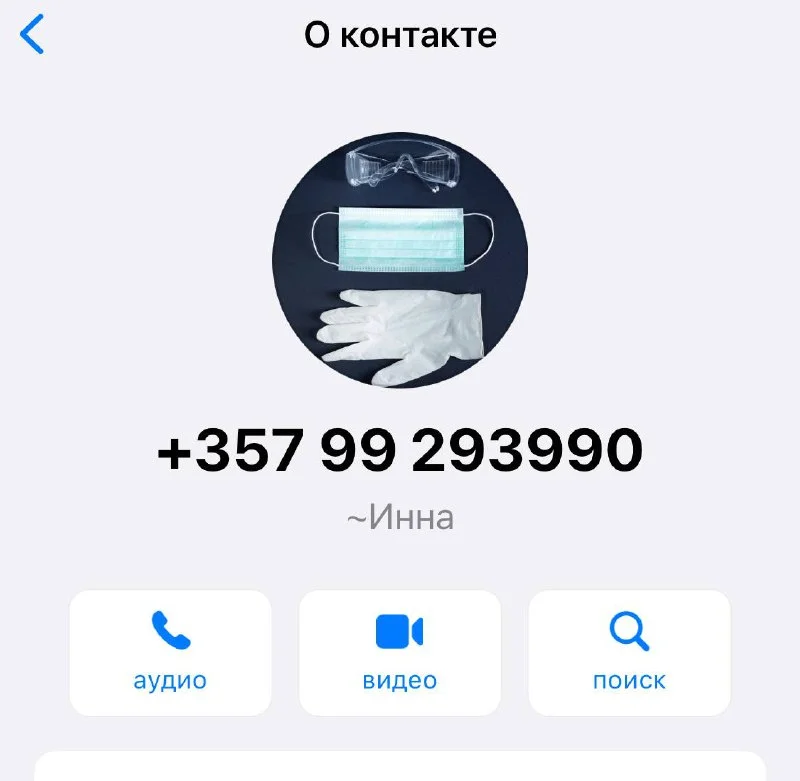Search the chat using поиск button

click(x=629, y=652)
